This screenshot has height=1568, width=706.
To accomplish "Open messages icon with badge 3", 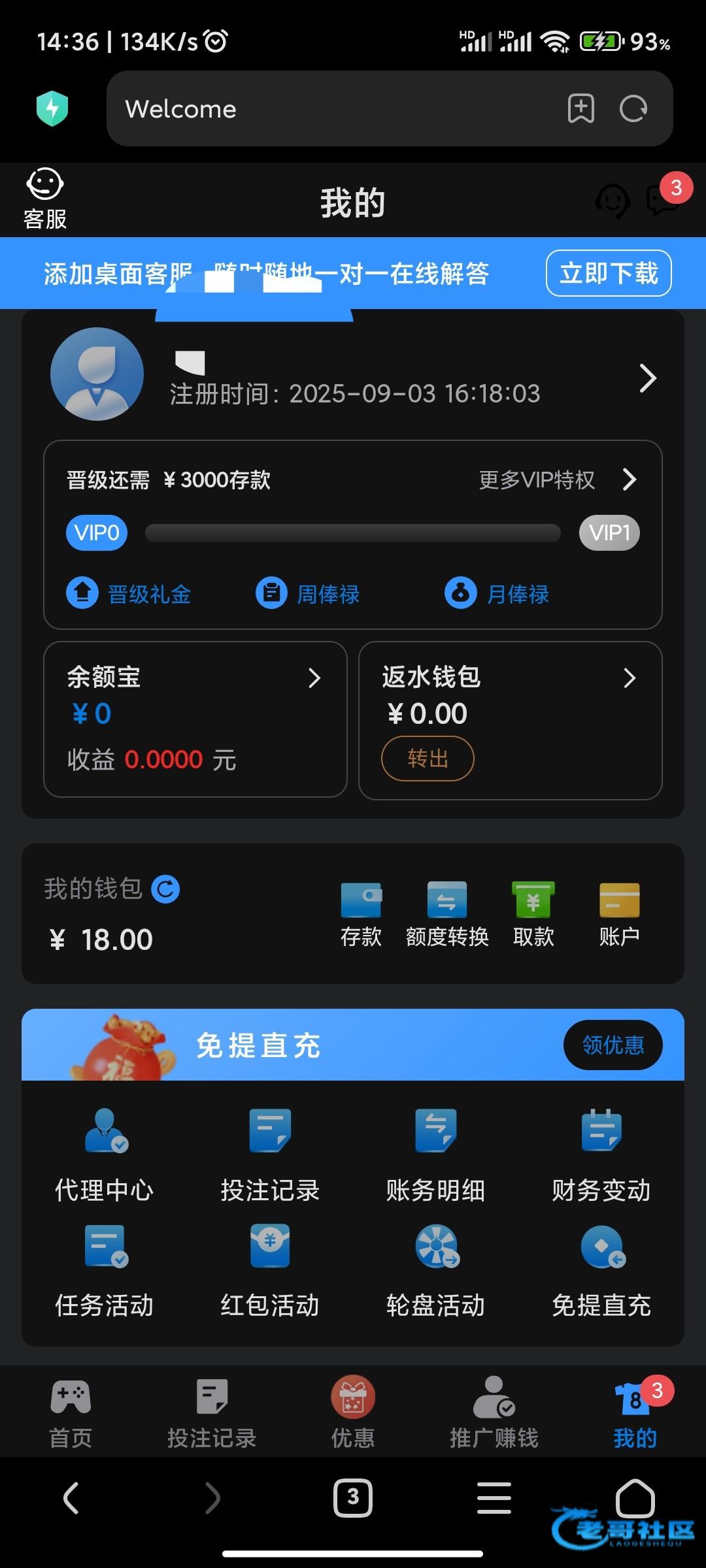I will (664, 200).
